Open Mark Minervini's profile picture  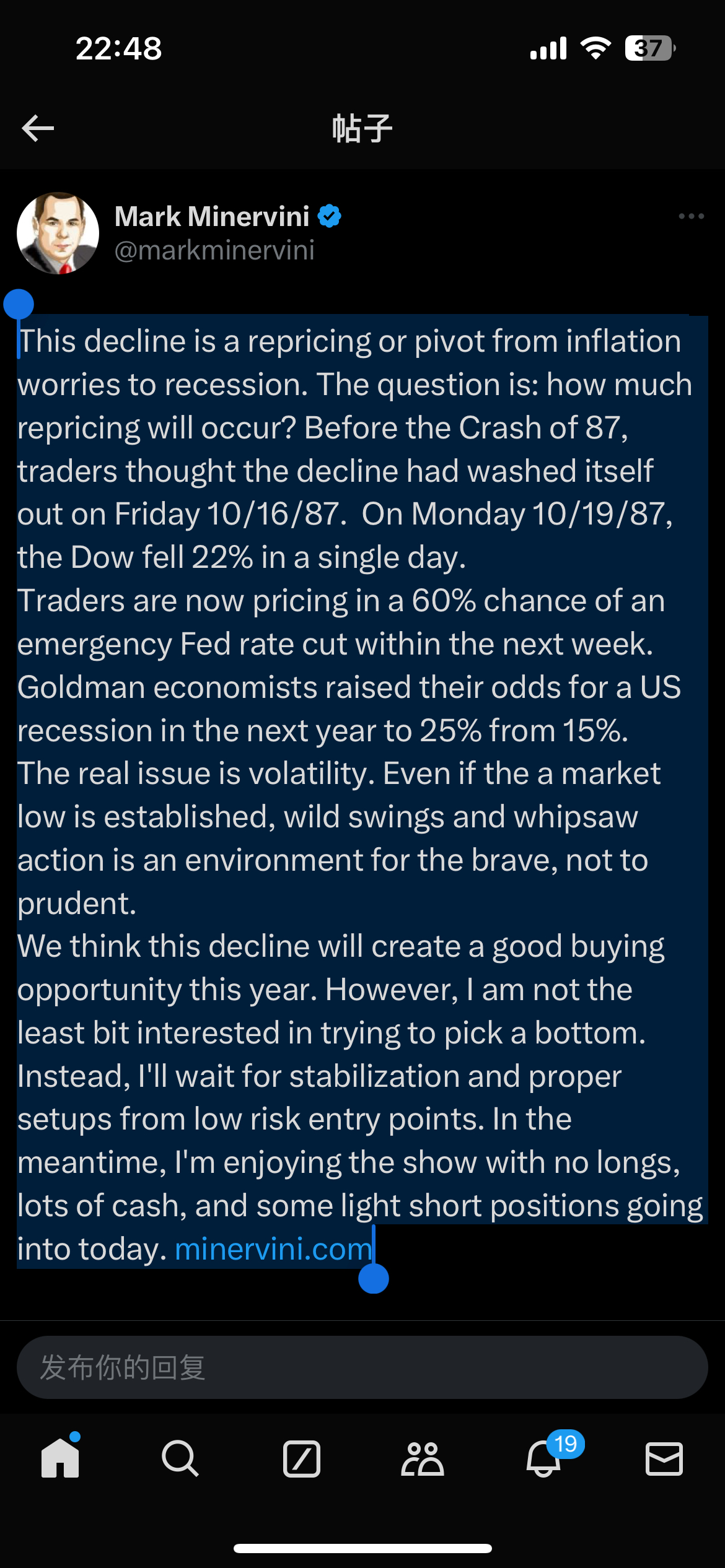(58, 233)
